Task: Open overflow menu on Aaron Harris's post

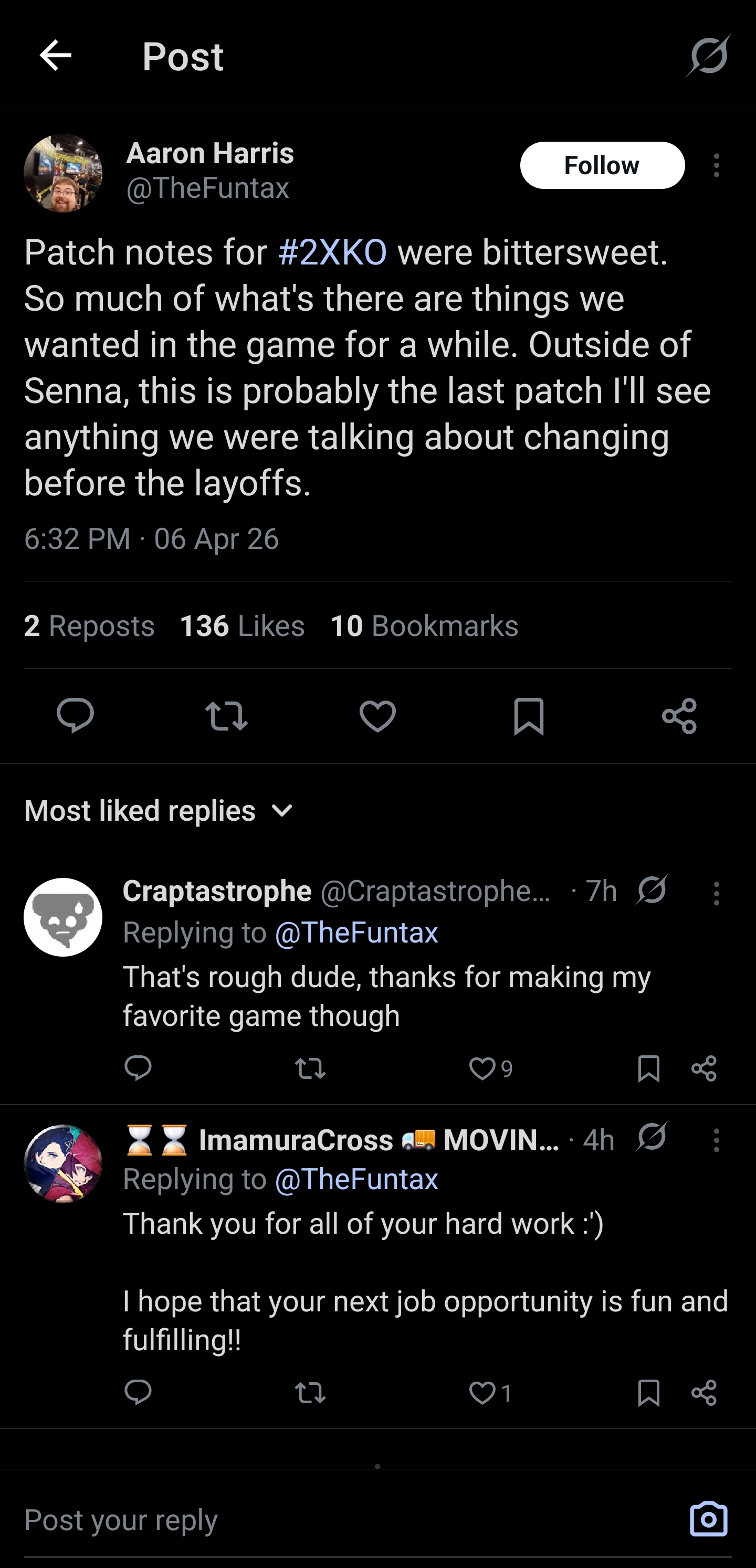Action: click(x=717, y=166)
